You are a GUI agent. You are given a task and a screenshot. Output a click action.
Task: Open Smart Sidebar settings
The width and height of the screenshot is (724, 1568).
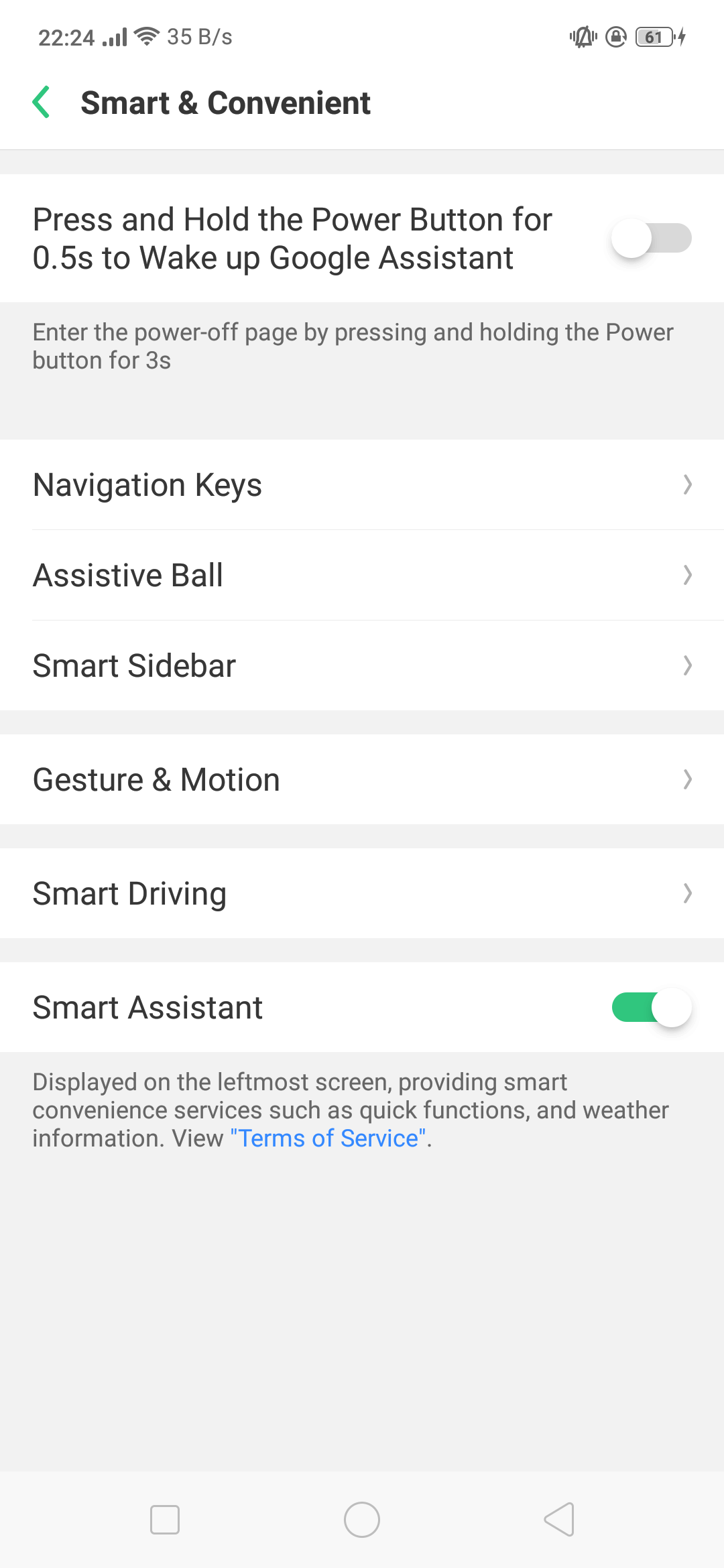(362, 666)
